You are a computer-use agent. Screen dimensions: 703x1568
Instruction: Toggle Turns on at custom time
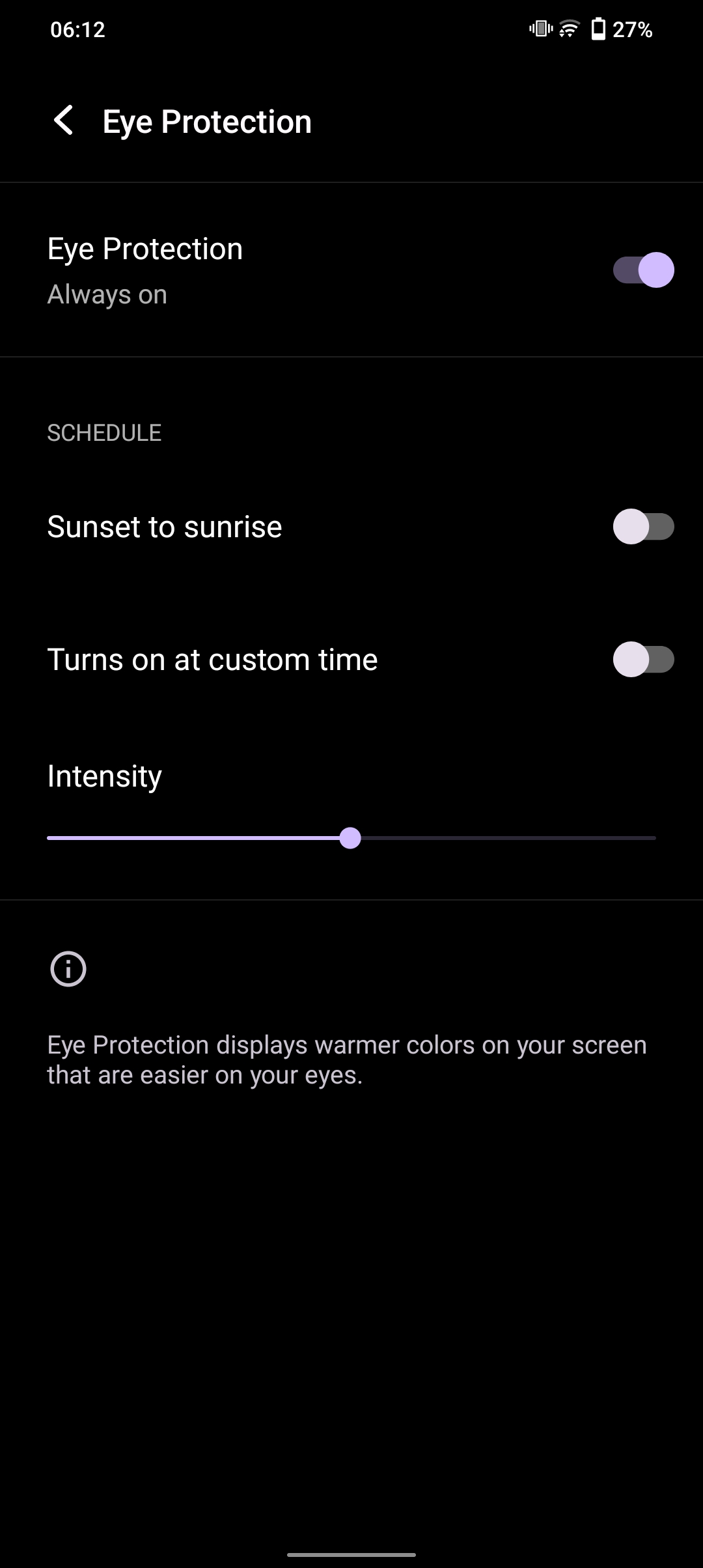click(x=643, y=660)
